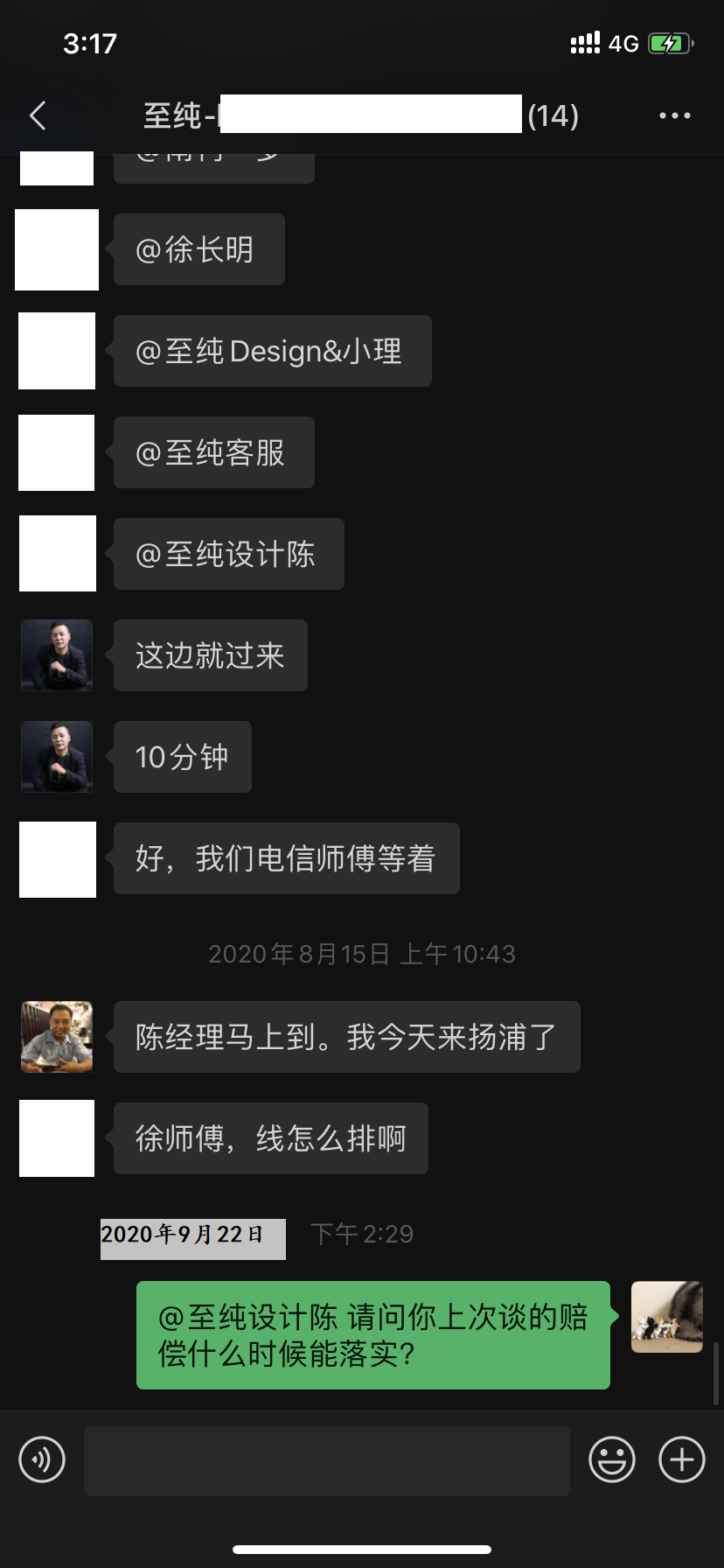The image size is (724, 1568).
Task: Open avatar next to 陈经理马上到 message
Action: pos(57,1037)
